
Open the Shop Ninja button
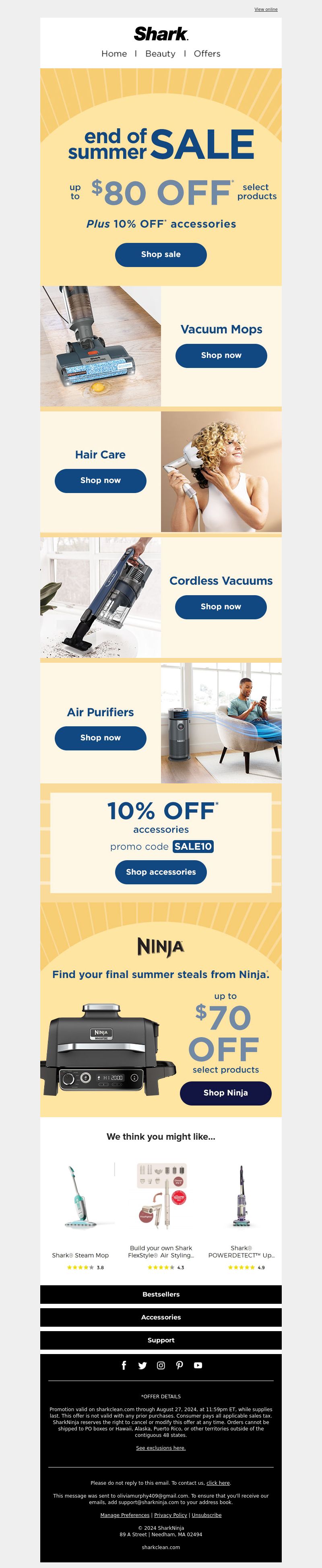pos(225,1093)
